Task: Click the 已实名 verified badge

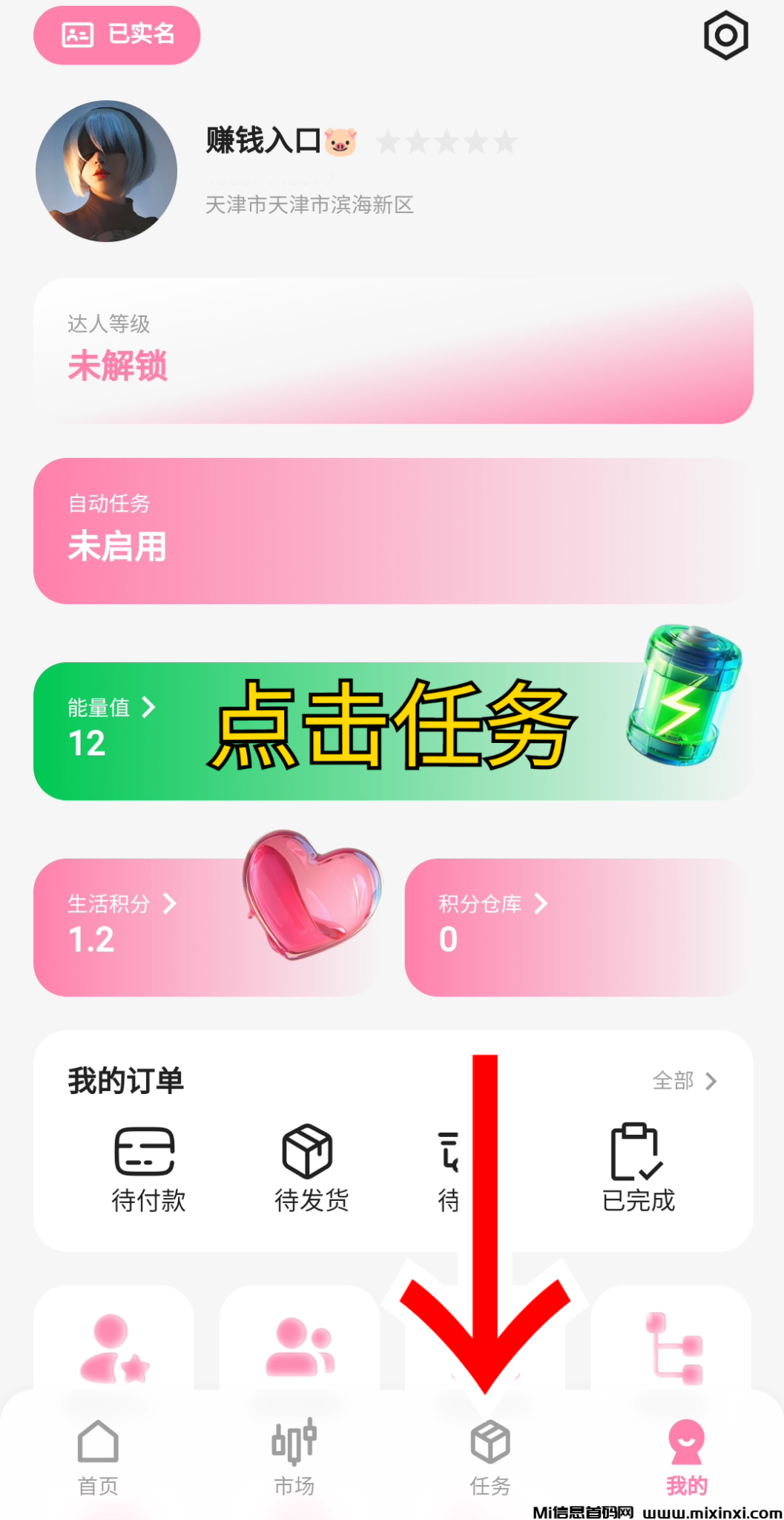Action: point(116,35)
